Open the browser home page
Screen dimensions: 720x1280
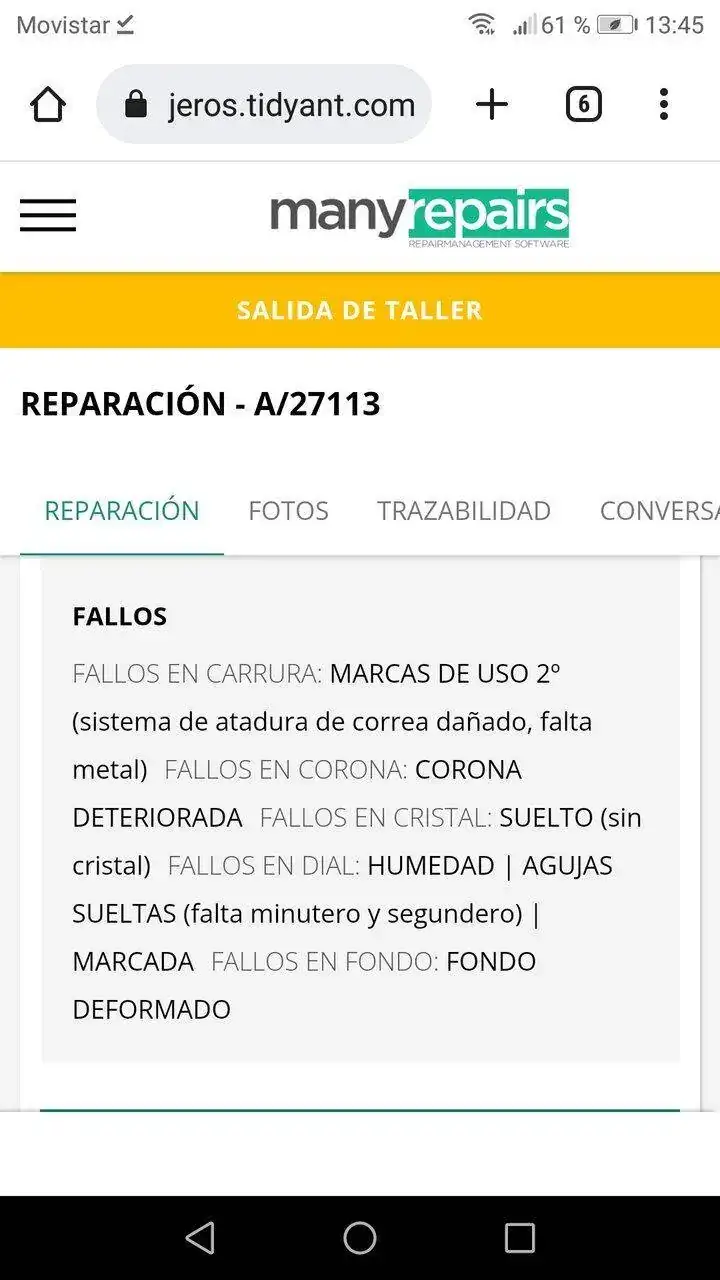(x=48, y=105)
